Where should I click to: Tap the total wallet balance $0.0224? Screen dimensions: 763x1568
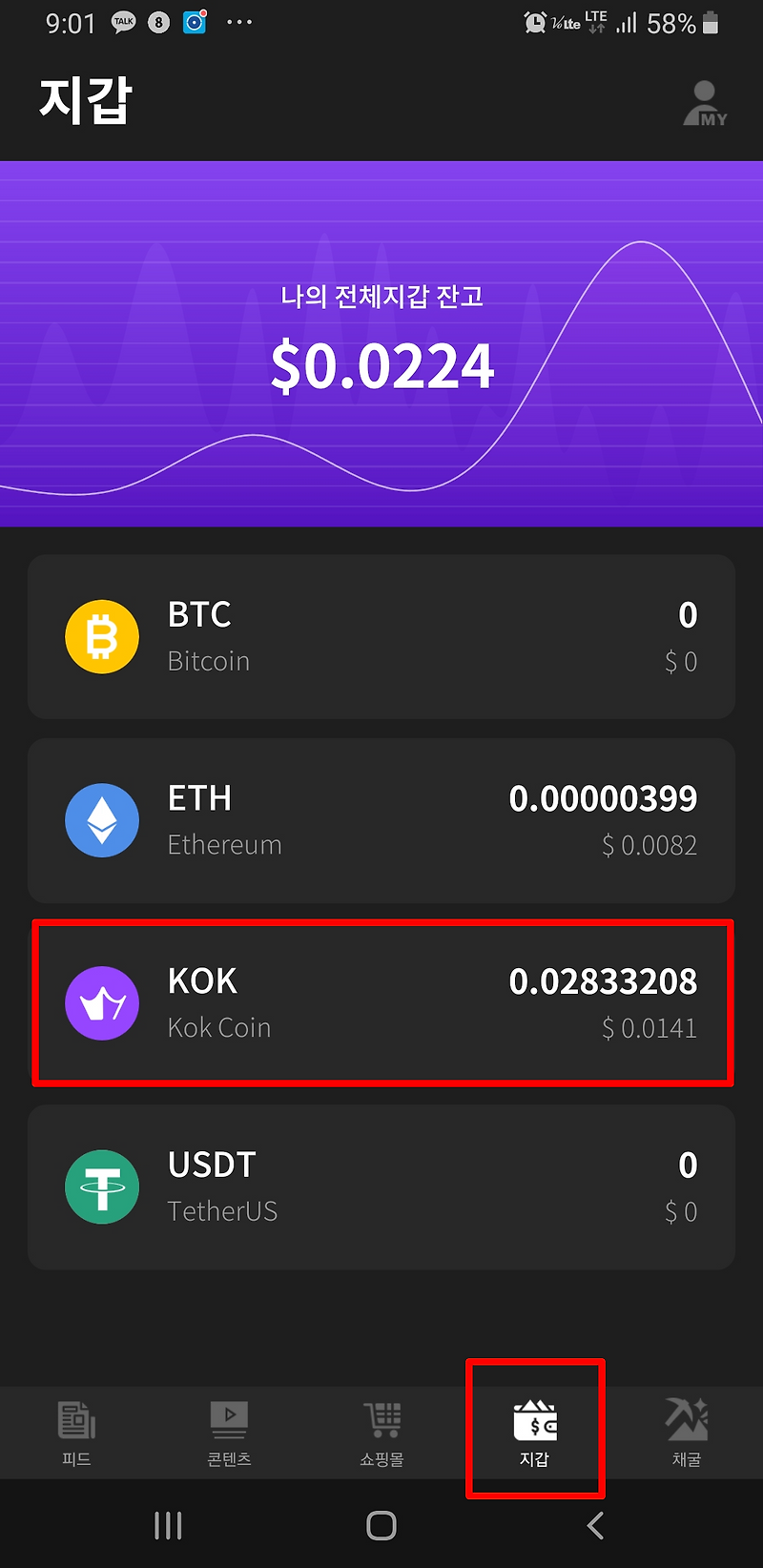pyautogui.click(x=381, y=363)
